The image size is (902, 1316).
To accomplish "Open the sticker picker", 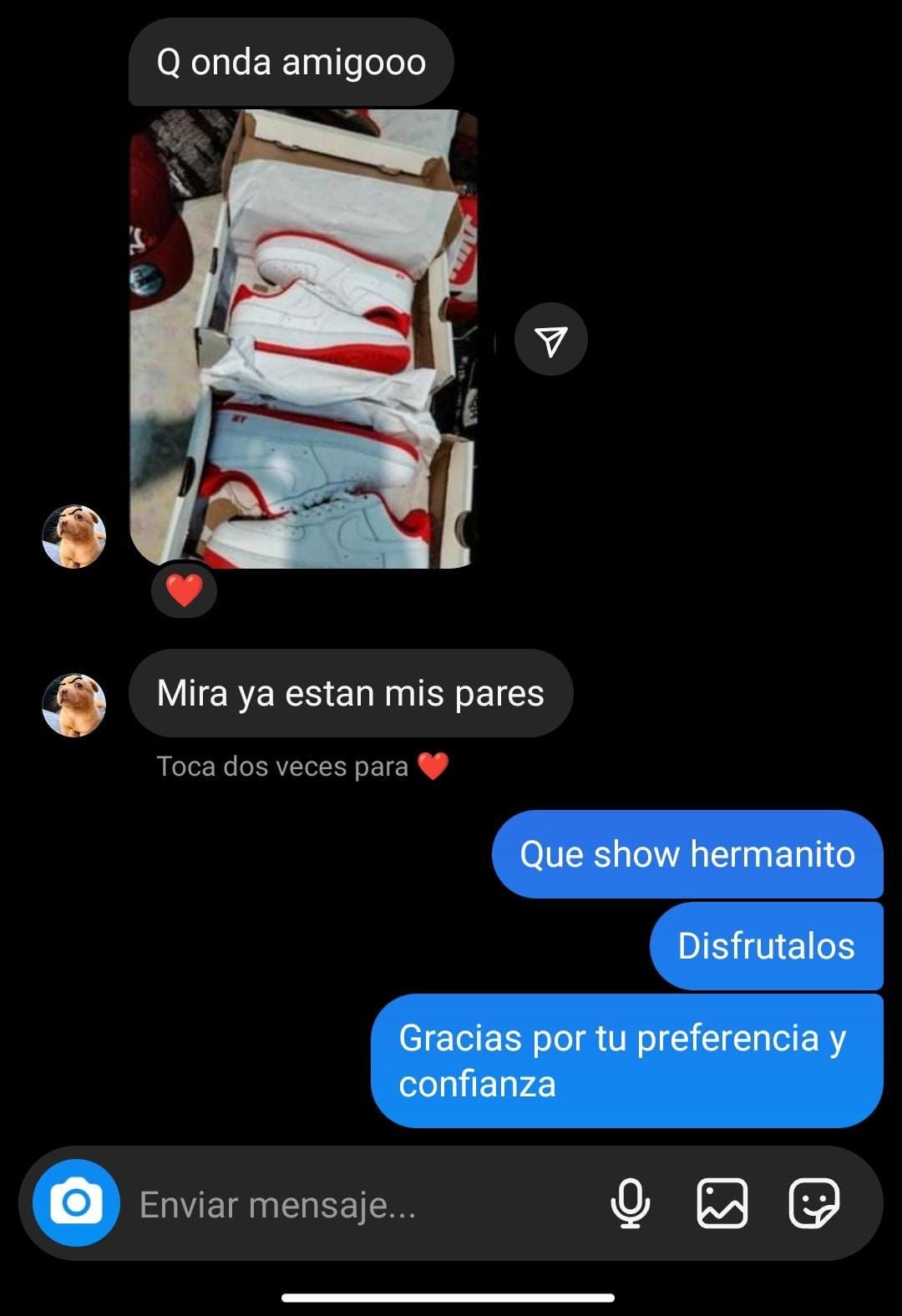I will pos(813,1203).
